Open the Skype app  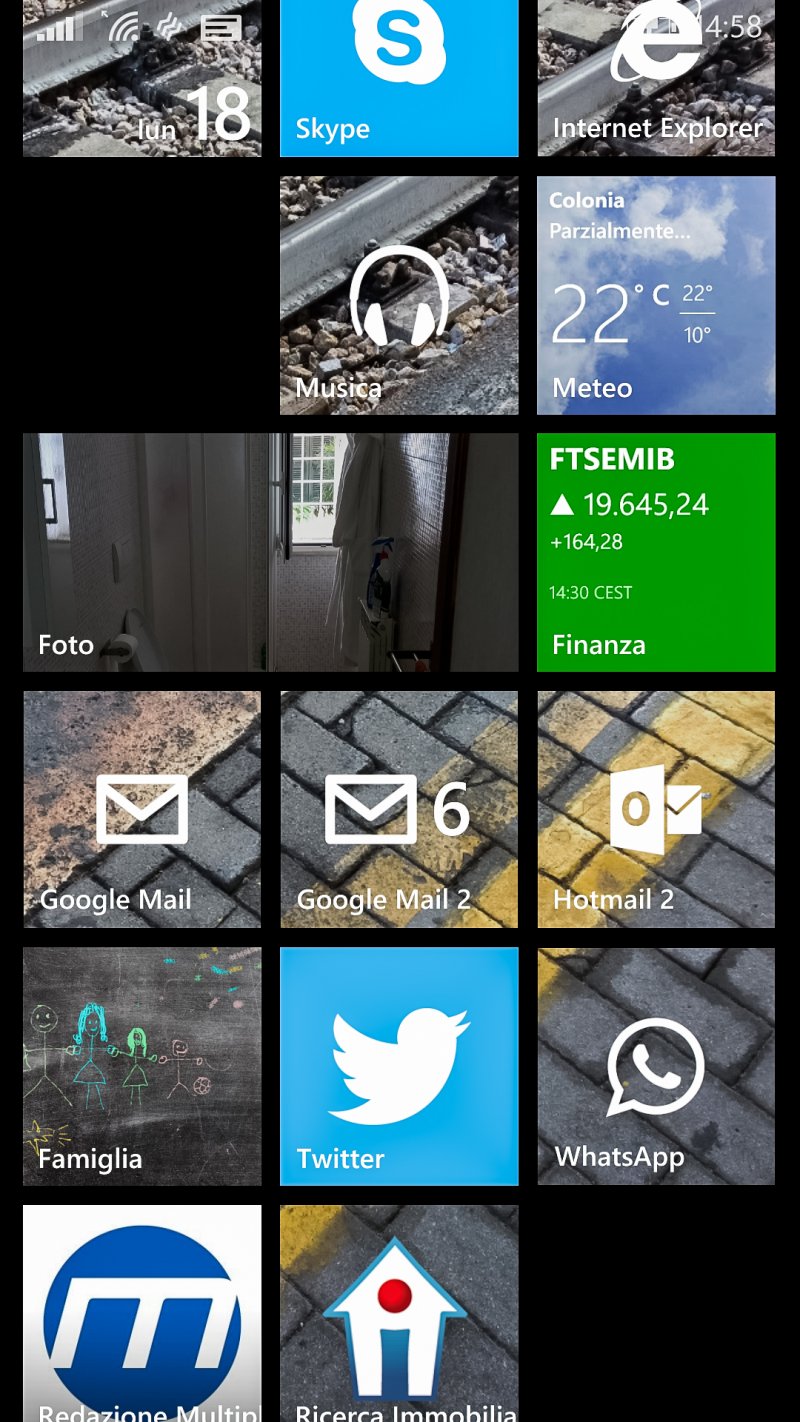coord(399,79)
